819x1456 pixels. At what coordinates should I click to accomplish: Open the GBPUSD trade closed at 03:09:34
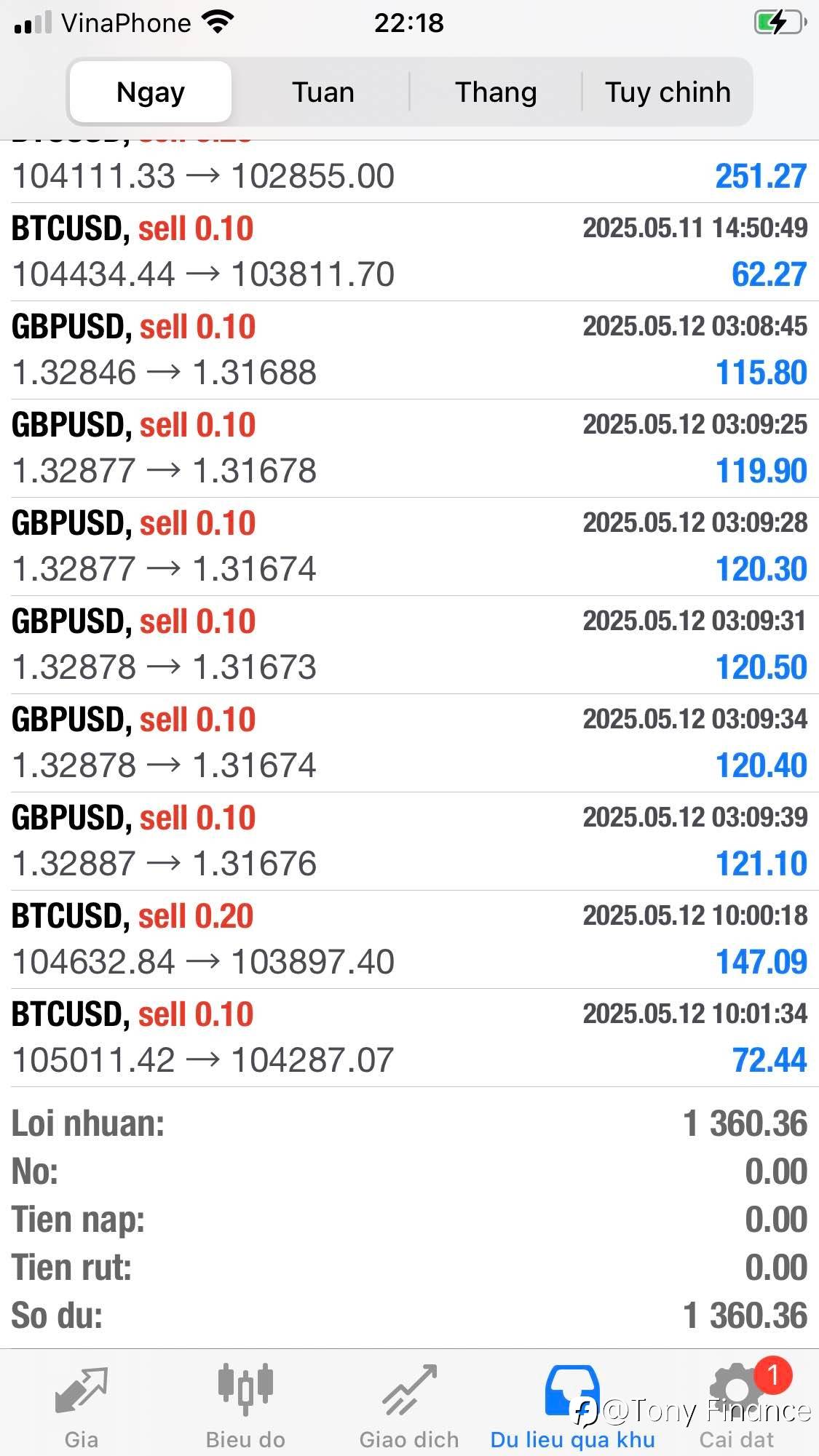coord(409,743)
